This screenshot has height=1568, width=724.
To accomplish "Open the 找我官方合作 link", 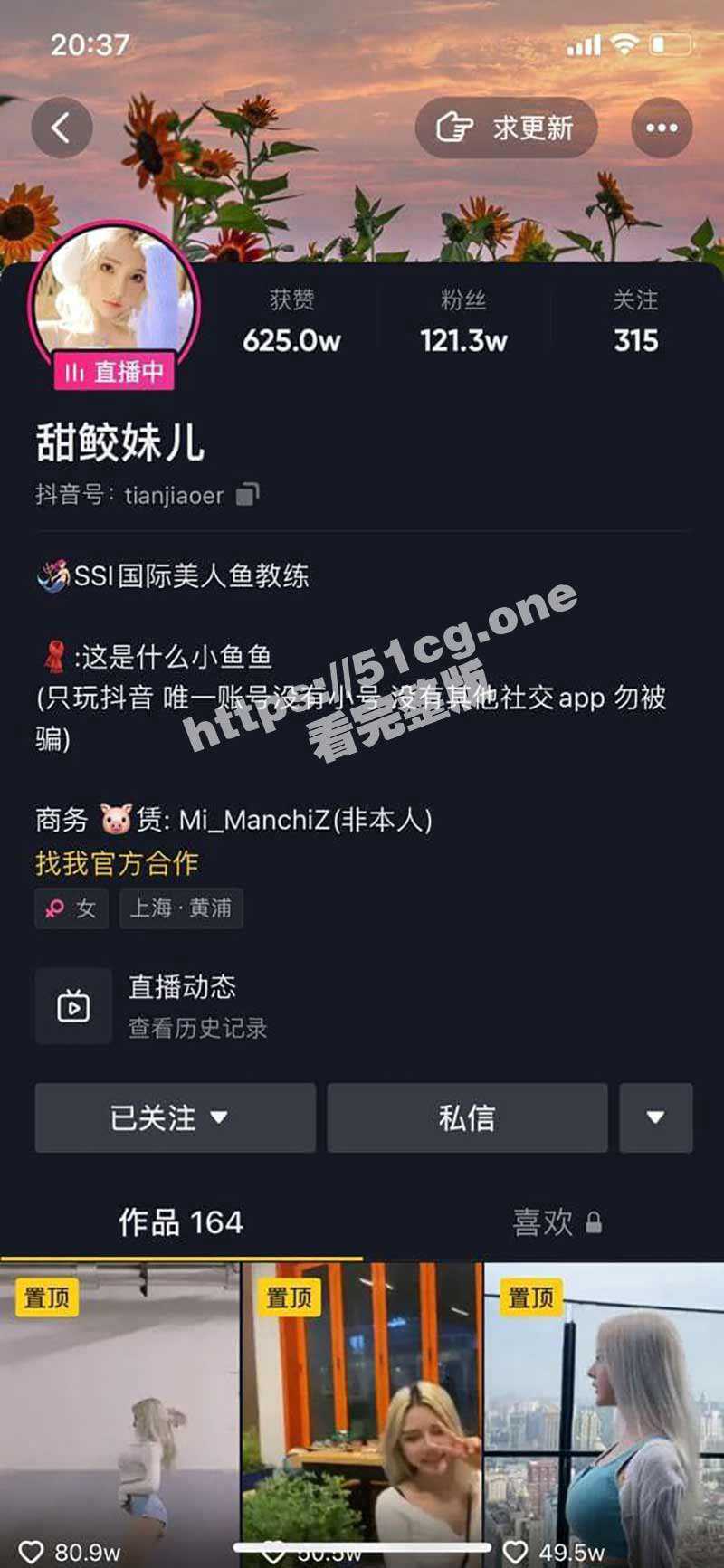I will pyautogui.click(x=117, y=863).
